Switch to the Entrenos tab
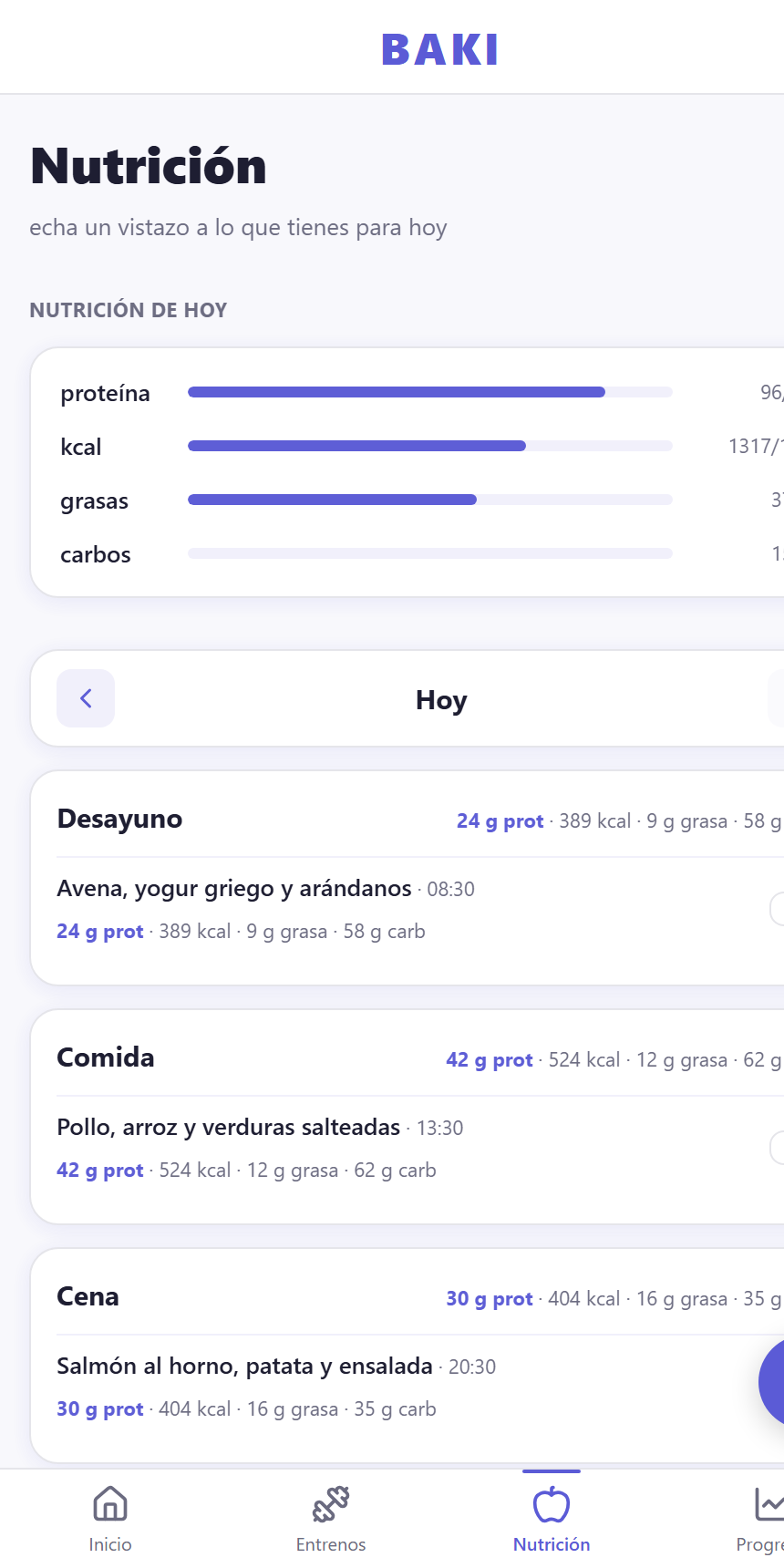Image resolution: width=784 pixels, height=1568 pixels. 331,1519
